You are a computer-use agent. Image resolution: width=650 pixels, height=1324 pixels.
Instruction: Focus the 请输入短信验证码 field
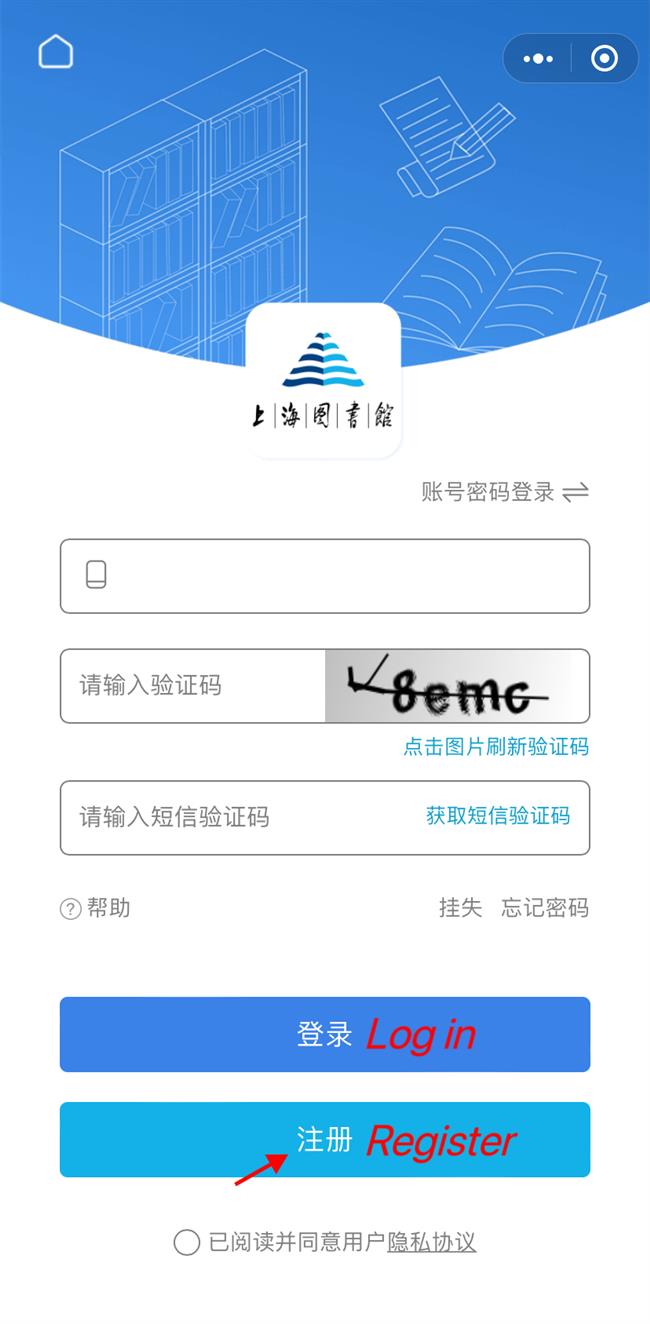click(240, 818)
